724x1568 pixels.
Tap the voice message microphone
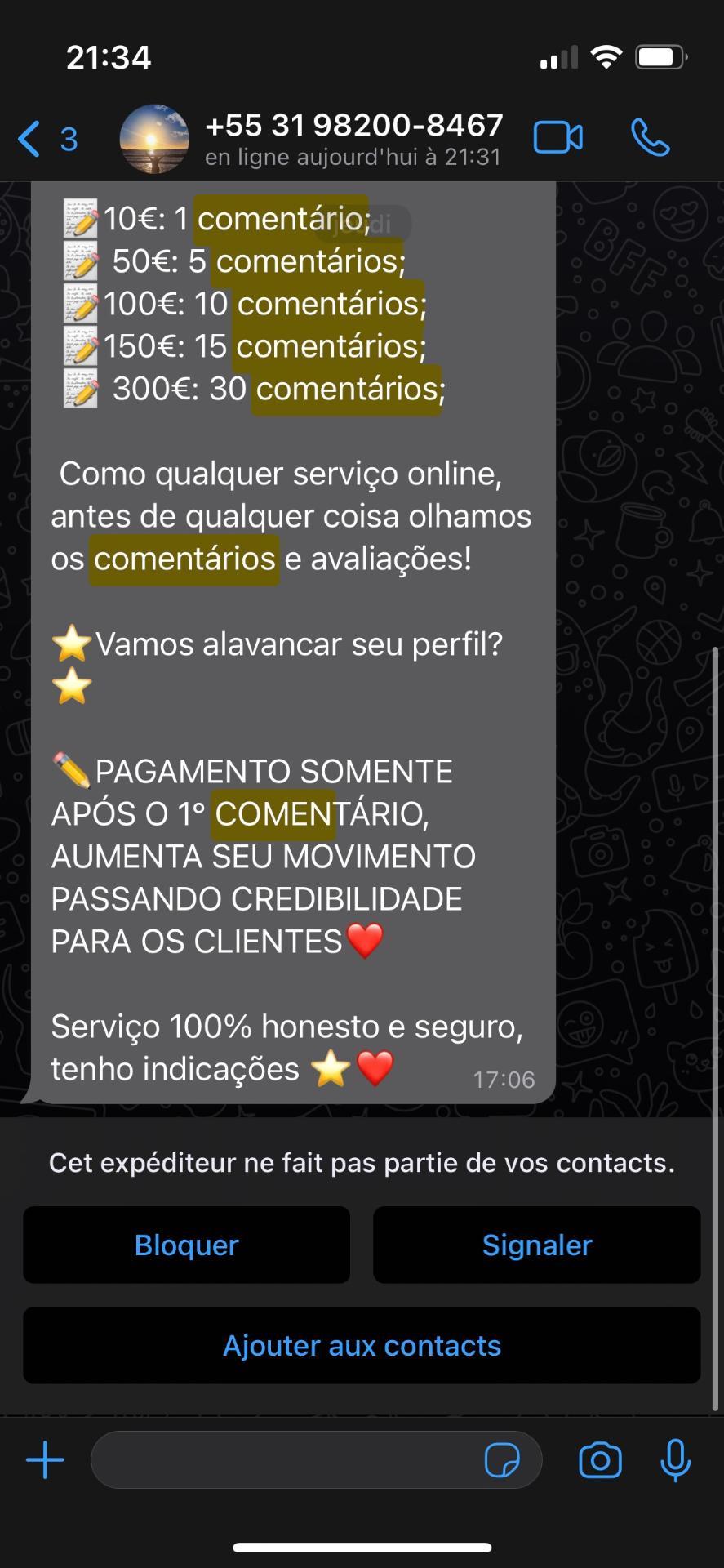pos(675,1460)
